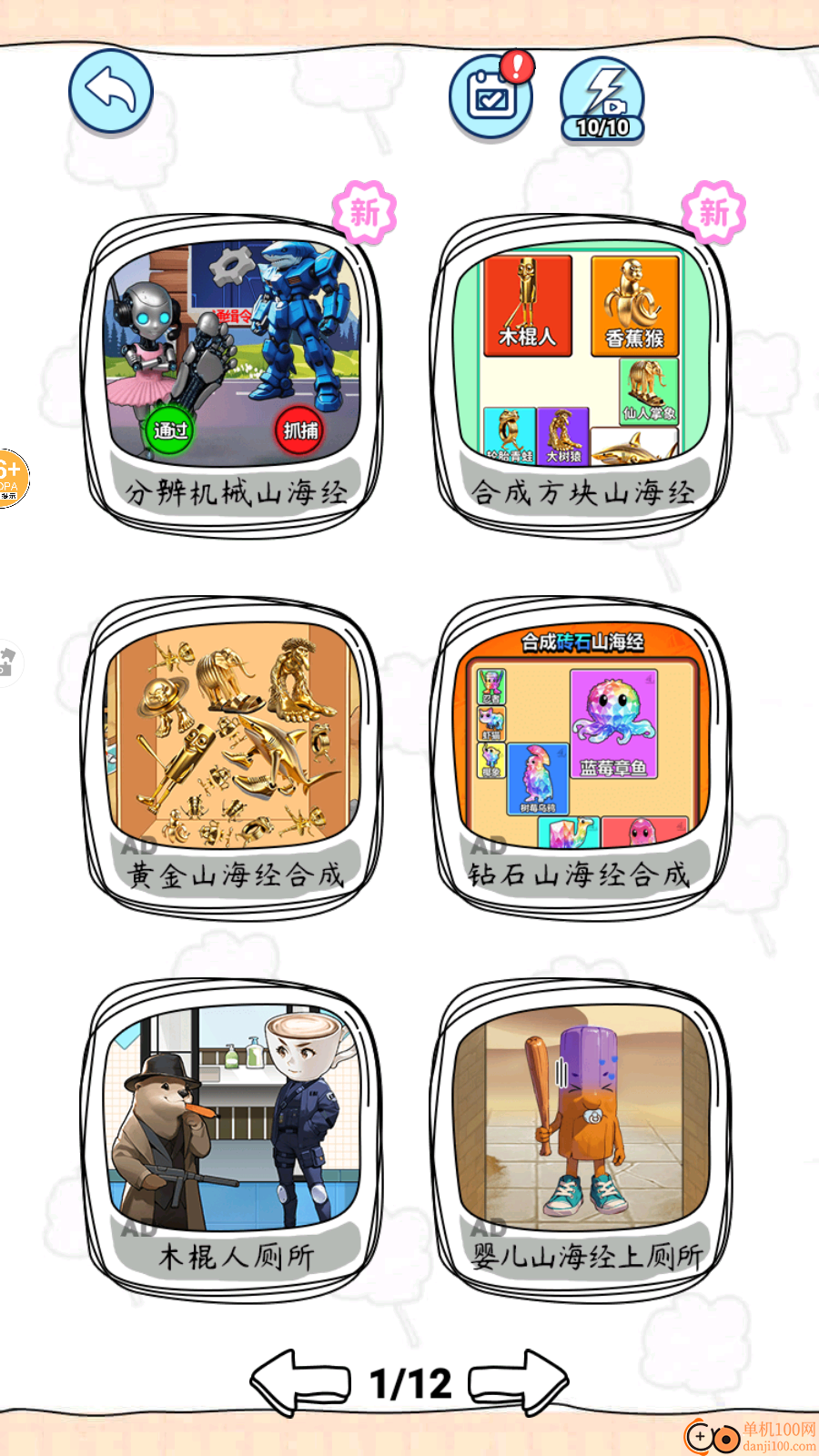819x1456 pixels.
Task: Tap the 新 badge on the cube-merge level
Action: click(715, 211)
